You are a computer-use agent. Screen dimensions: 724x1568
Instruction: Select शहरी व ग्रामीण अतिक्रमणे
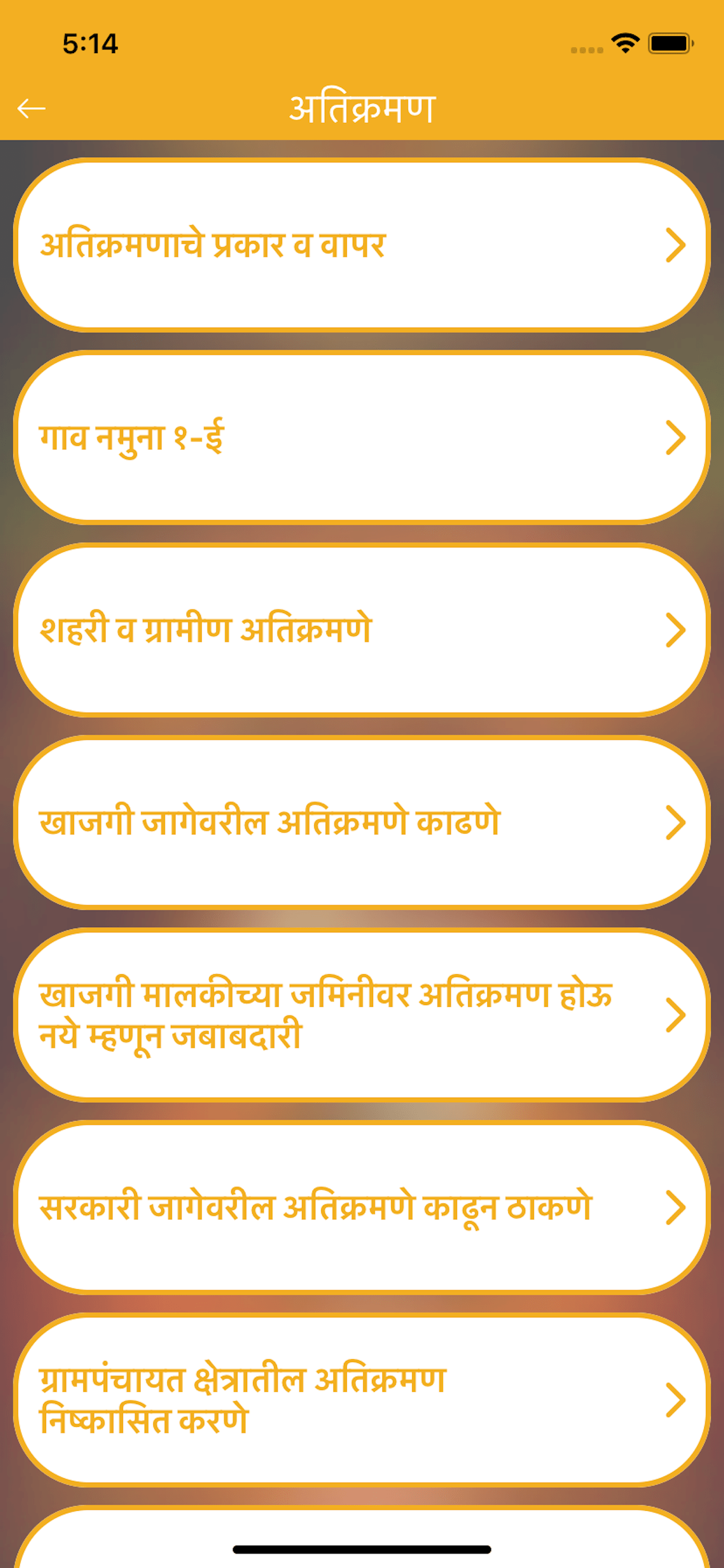[362, 630]
